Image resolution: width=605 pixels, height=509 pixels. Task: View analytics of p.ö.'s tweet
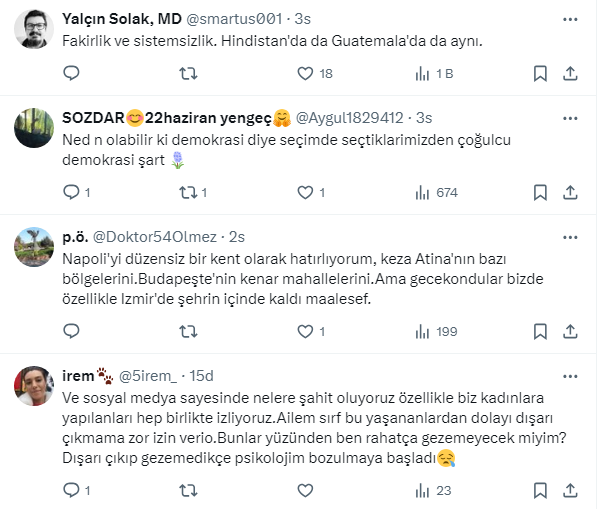pos(423,331)
